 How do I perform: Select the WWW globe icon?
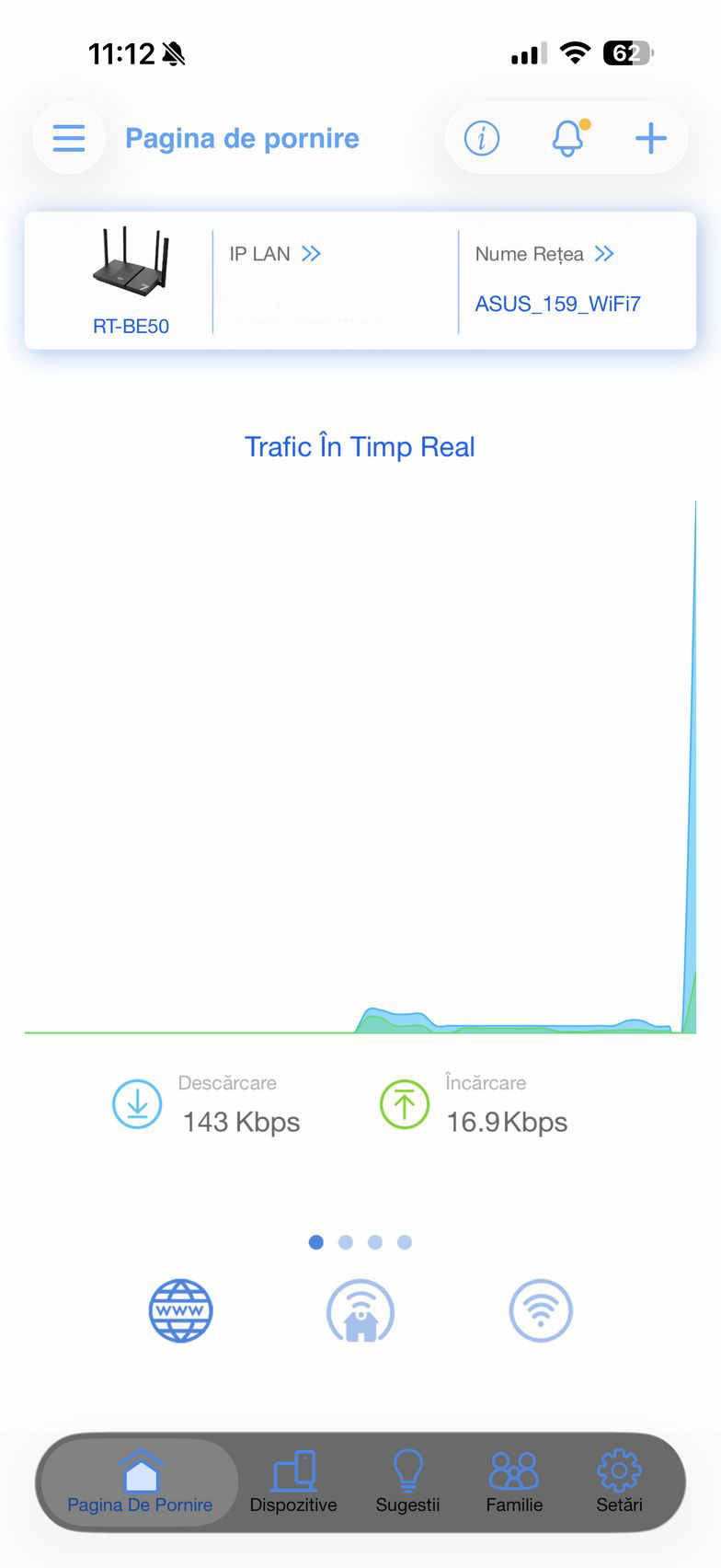(x=181, y=1310)
